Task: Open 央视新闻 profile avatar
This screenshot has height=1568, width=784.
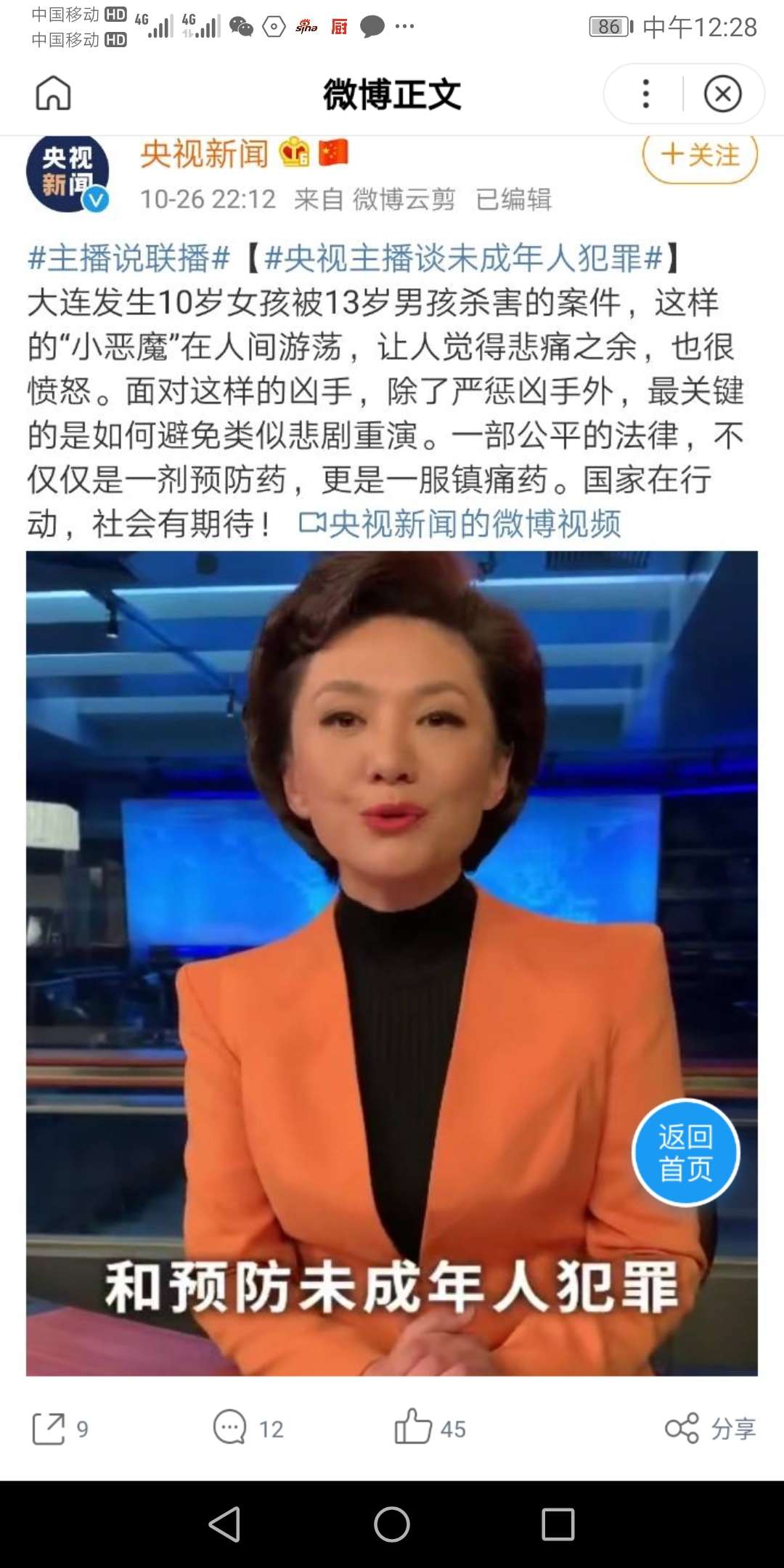Action: pos(68,174)
